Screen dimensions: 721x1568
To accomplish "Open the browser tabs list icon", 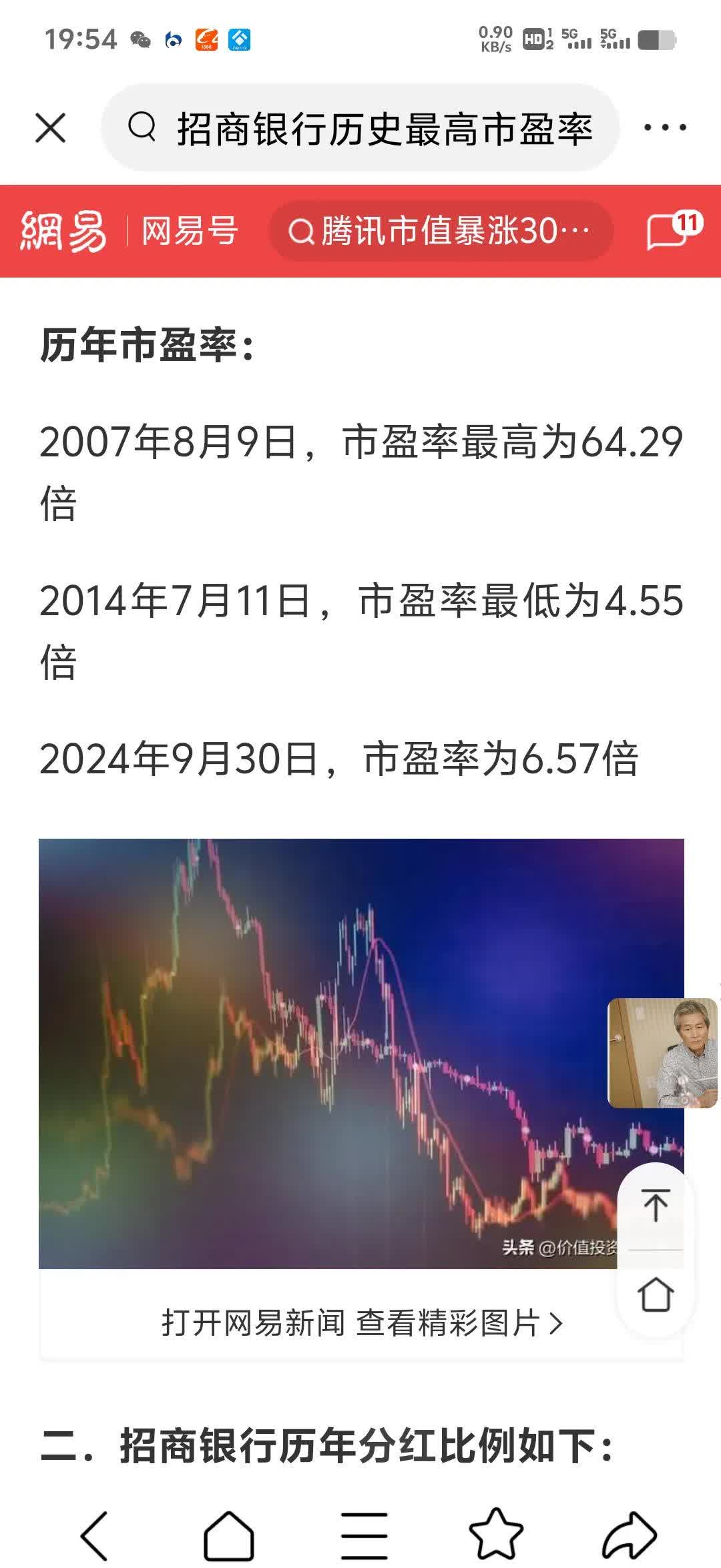I will point(360,1531).
